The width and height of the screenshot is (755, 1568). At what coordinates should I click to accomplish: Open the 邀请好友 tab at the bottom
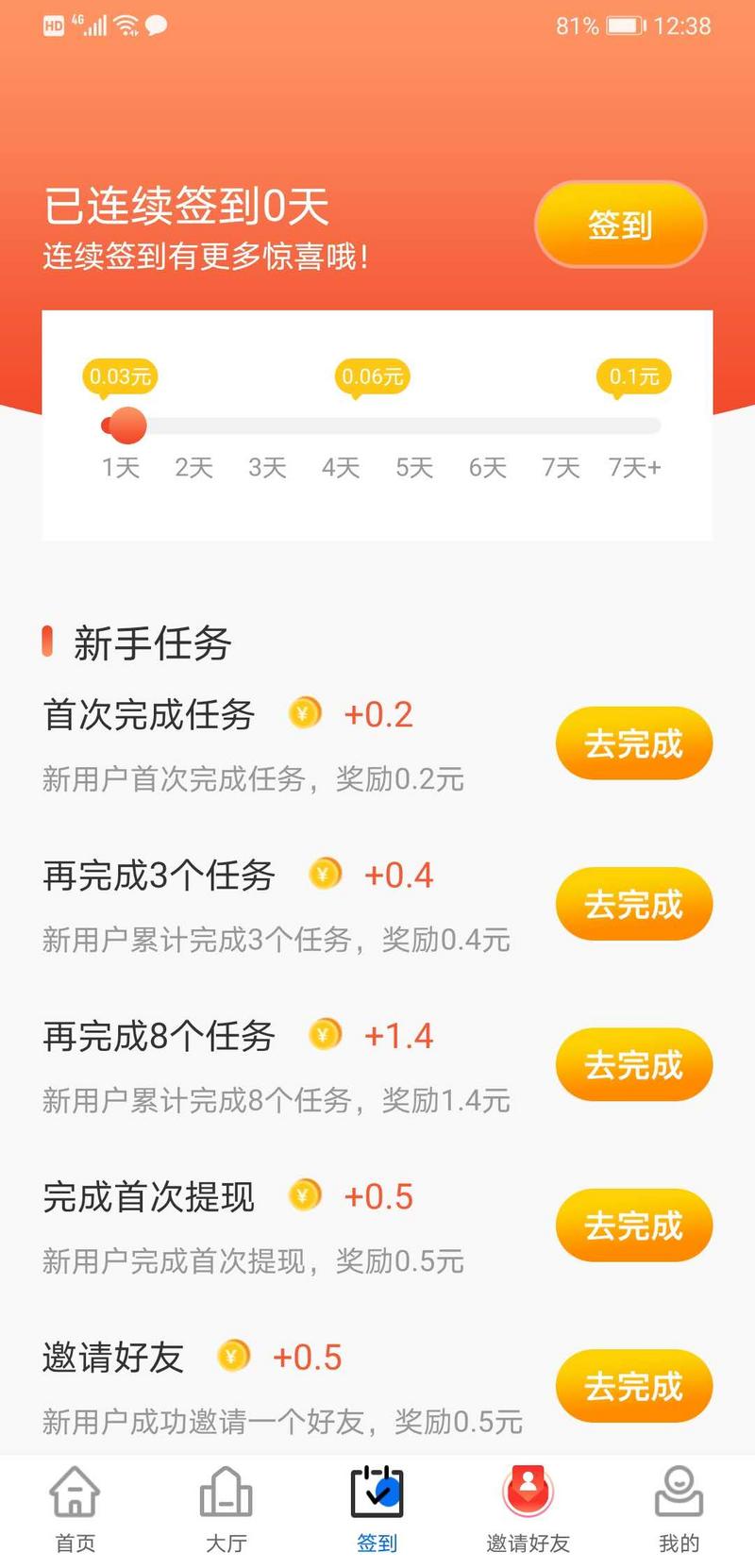(528, 1510)
